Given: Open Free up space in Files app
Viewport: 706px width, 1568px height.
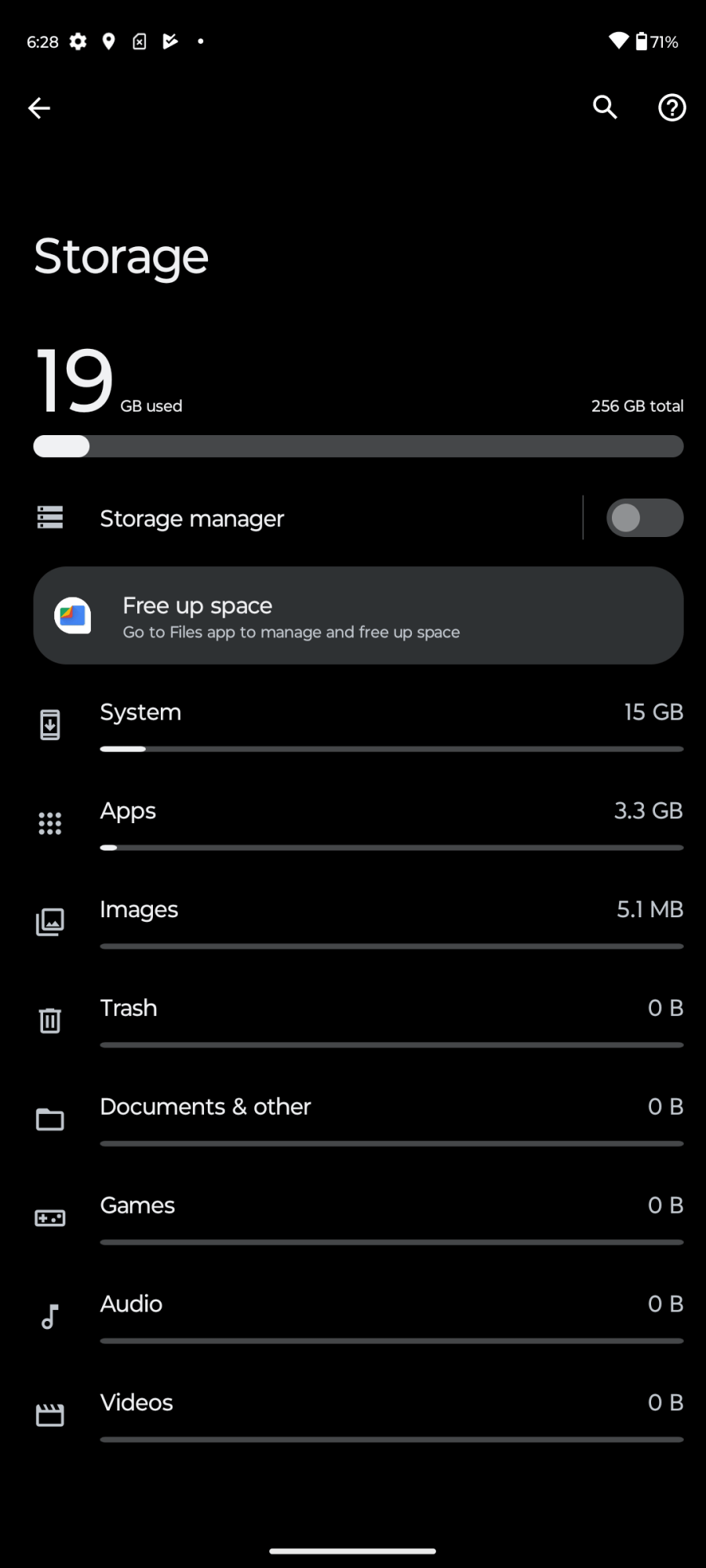Looking at the screenshot, I should coord(358,616).
